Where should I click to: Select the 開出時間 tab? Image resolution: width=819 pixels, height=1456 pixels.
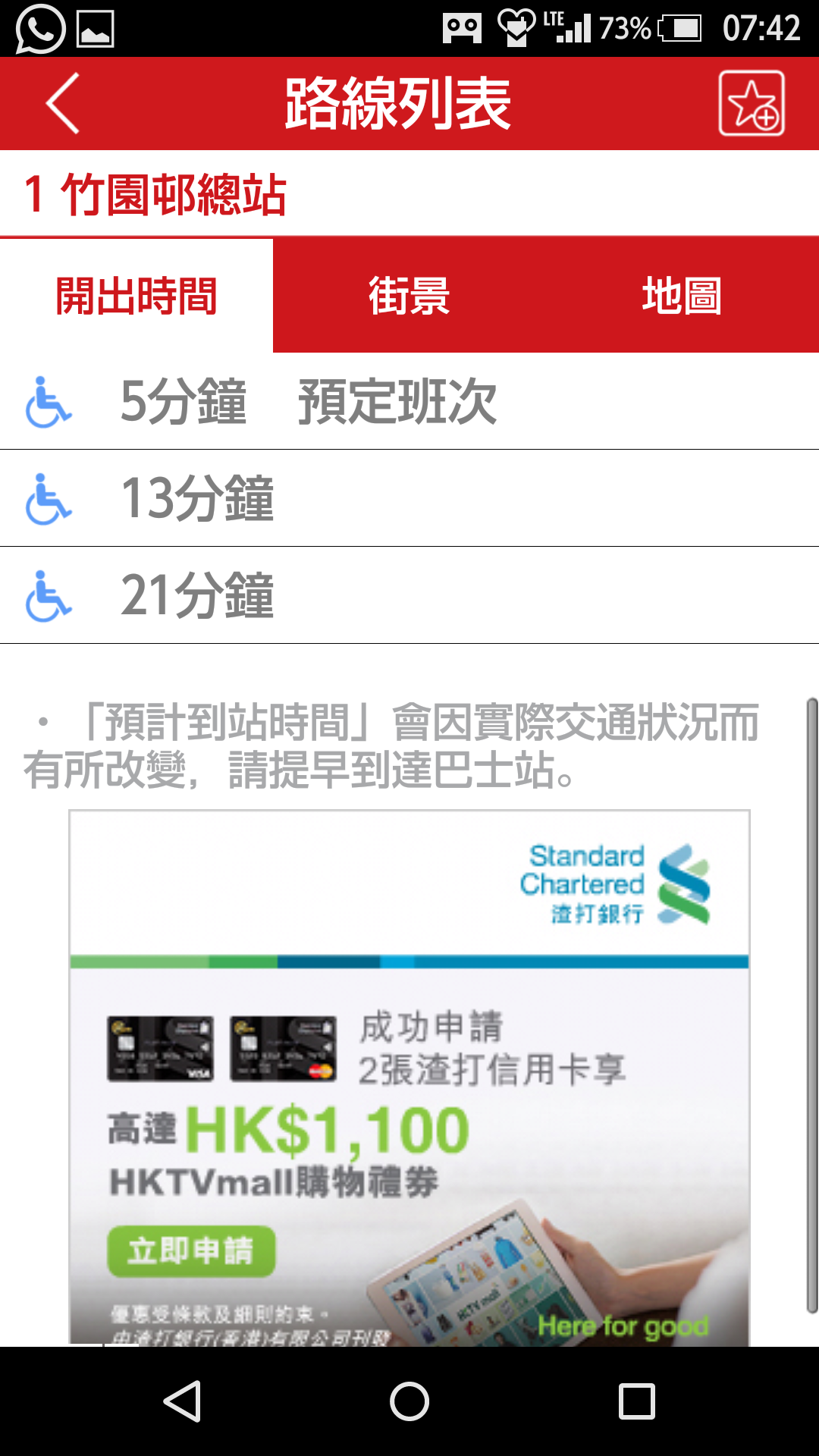pyautogui.click(x=136, y=296)
